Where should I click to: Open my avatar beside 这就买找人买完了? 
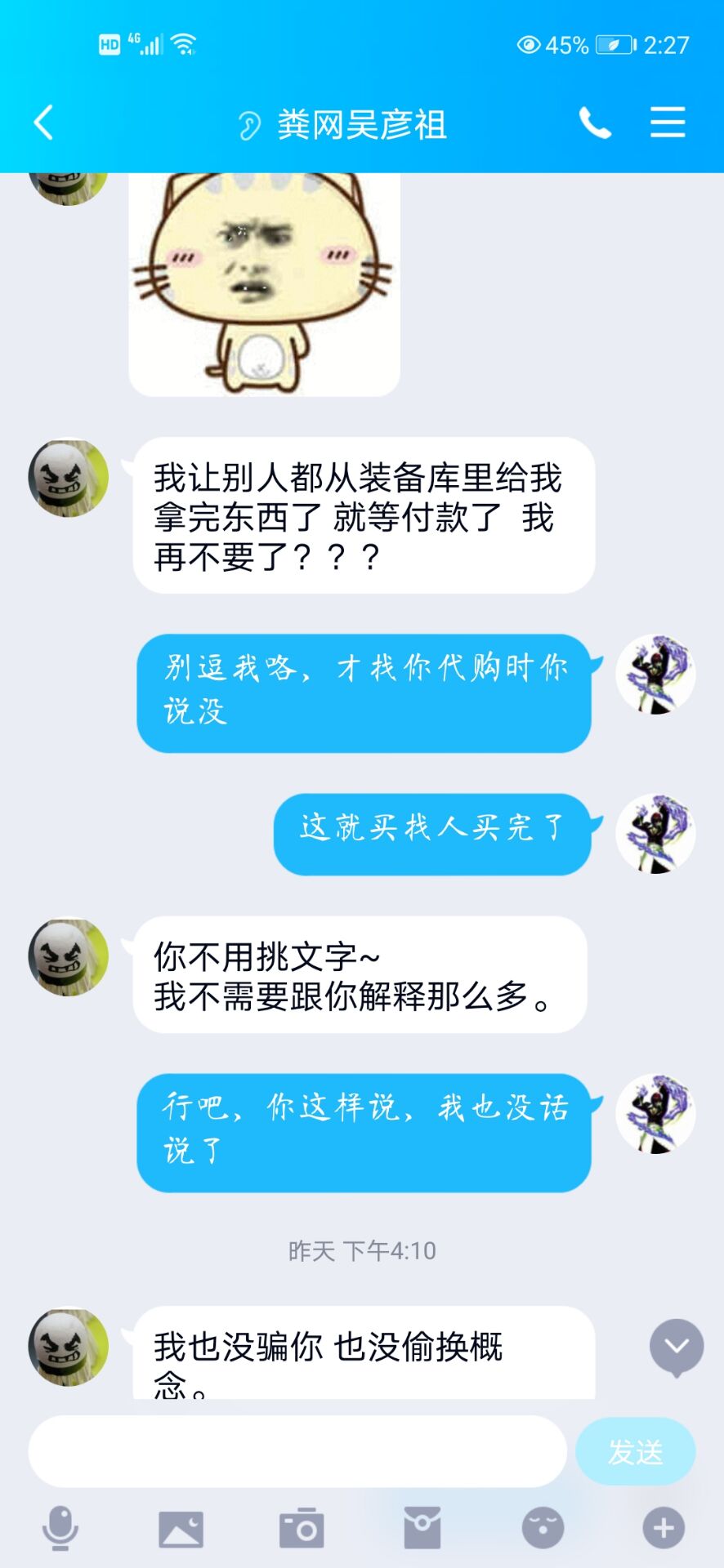pos(655,834)
